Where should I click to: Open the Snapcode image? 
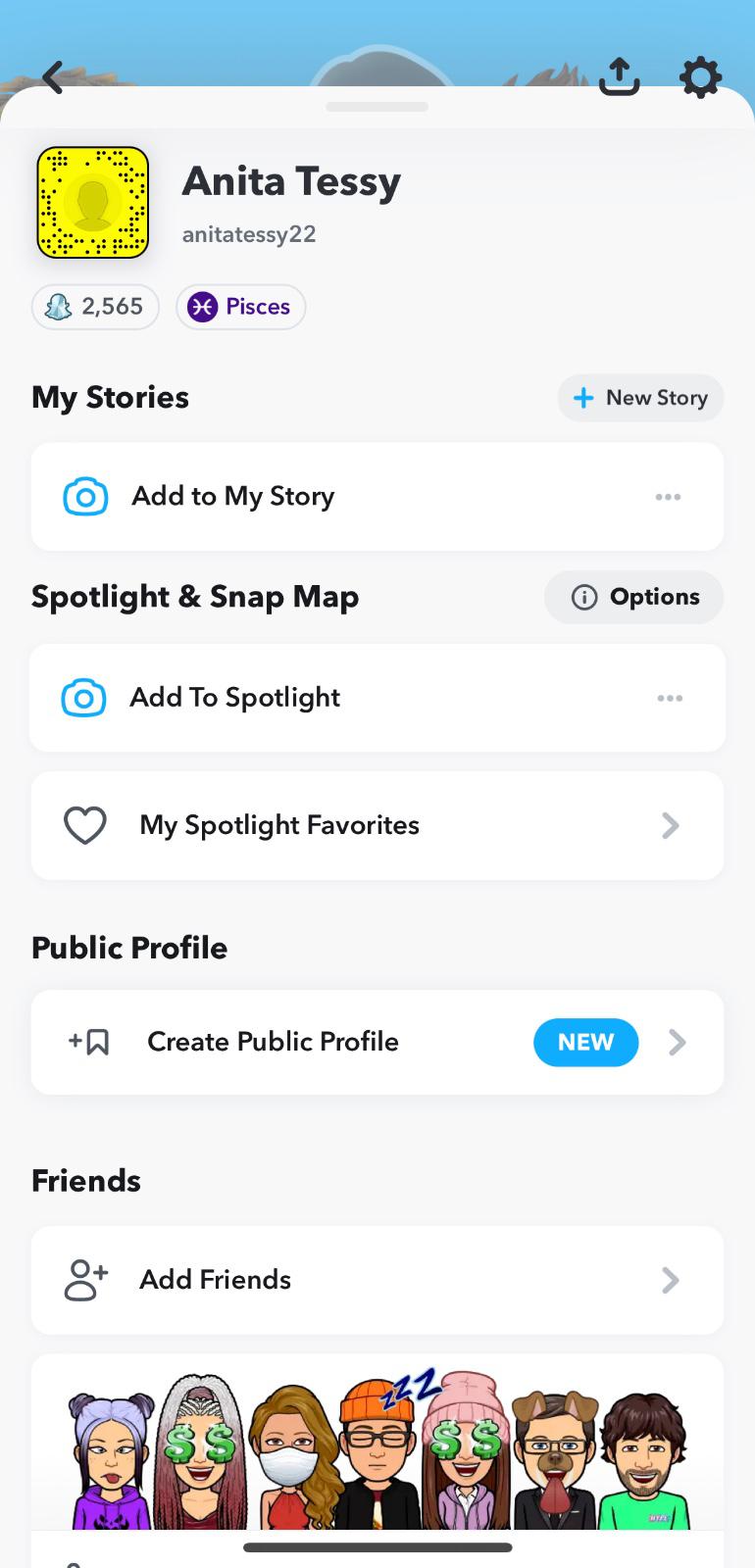point(93,203)
